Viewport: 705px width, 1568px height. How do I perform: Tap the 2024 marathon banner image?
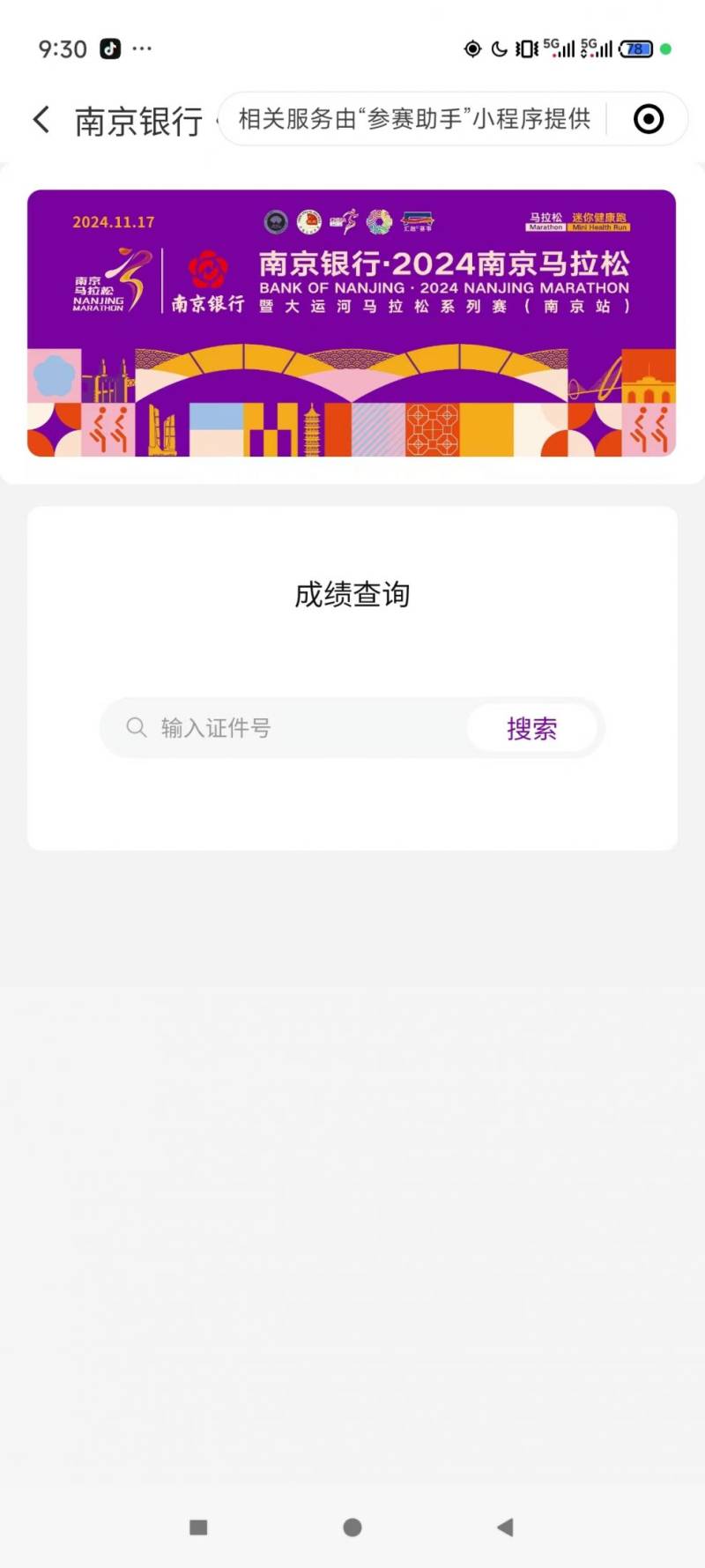(352, 322)
